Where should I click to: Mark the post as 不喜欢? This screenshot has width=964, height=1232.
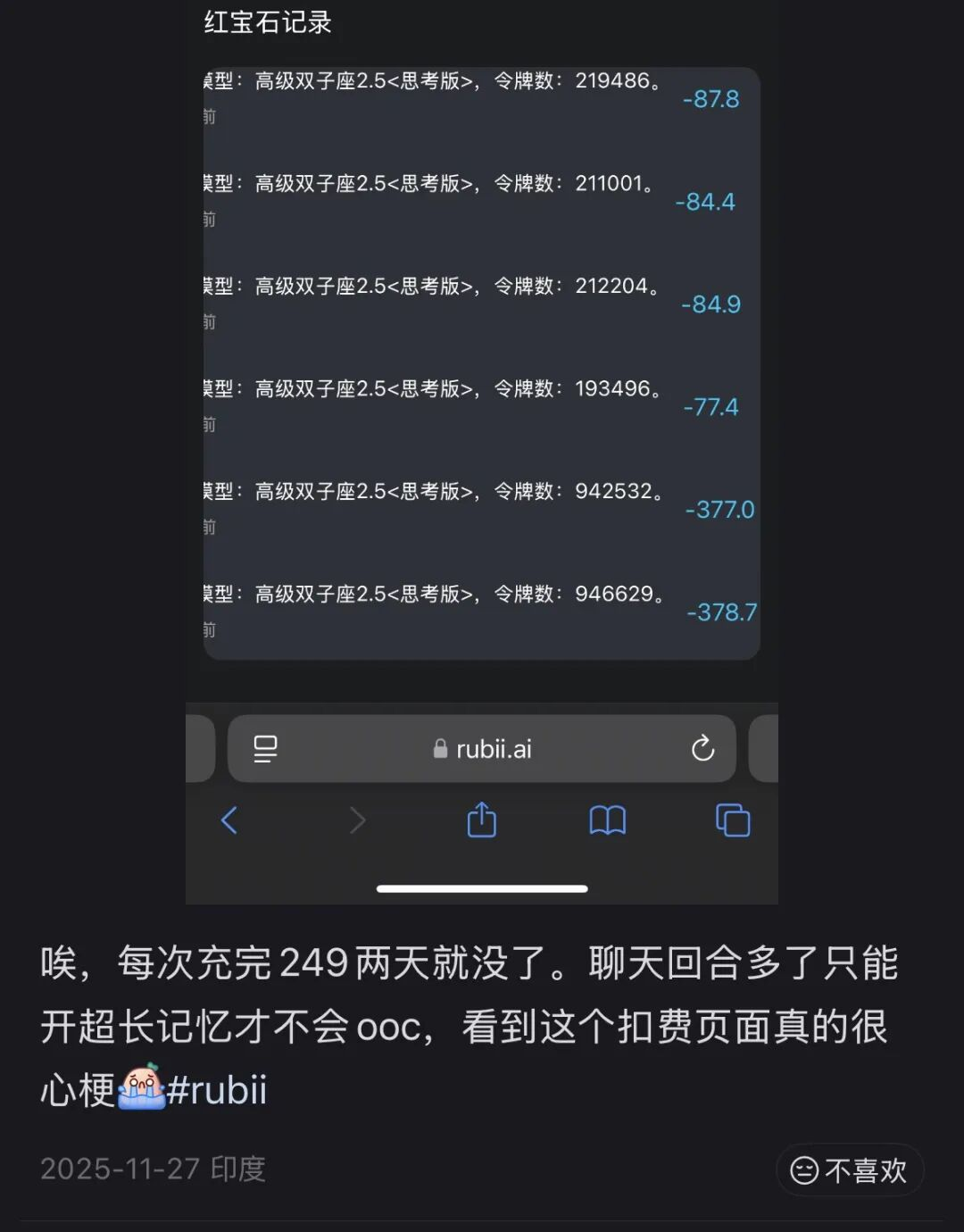[849, 1170]
